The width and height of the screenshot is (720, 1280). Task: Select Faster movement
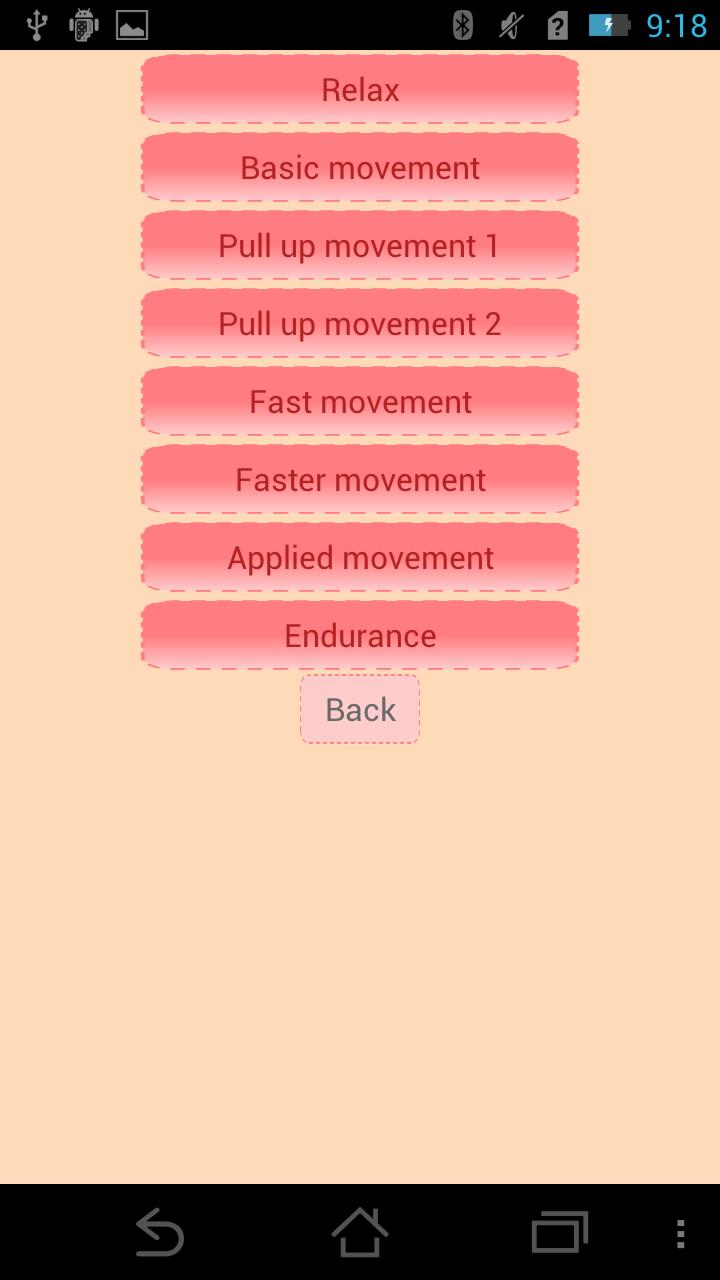pos(360,479)
